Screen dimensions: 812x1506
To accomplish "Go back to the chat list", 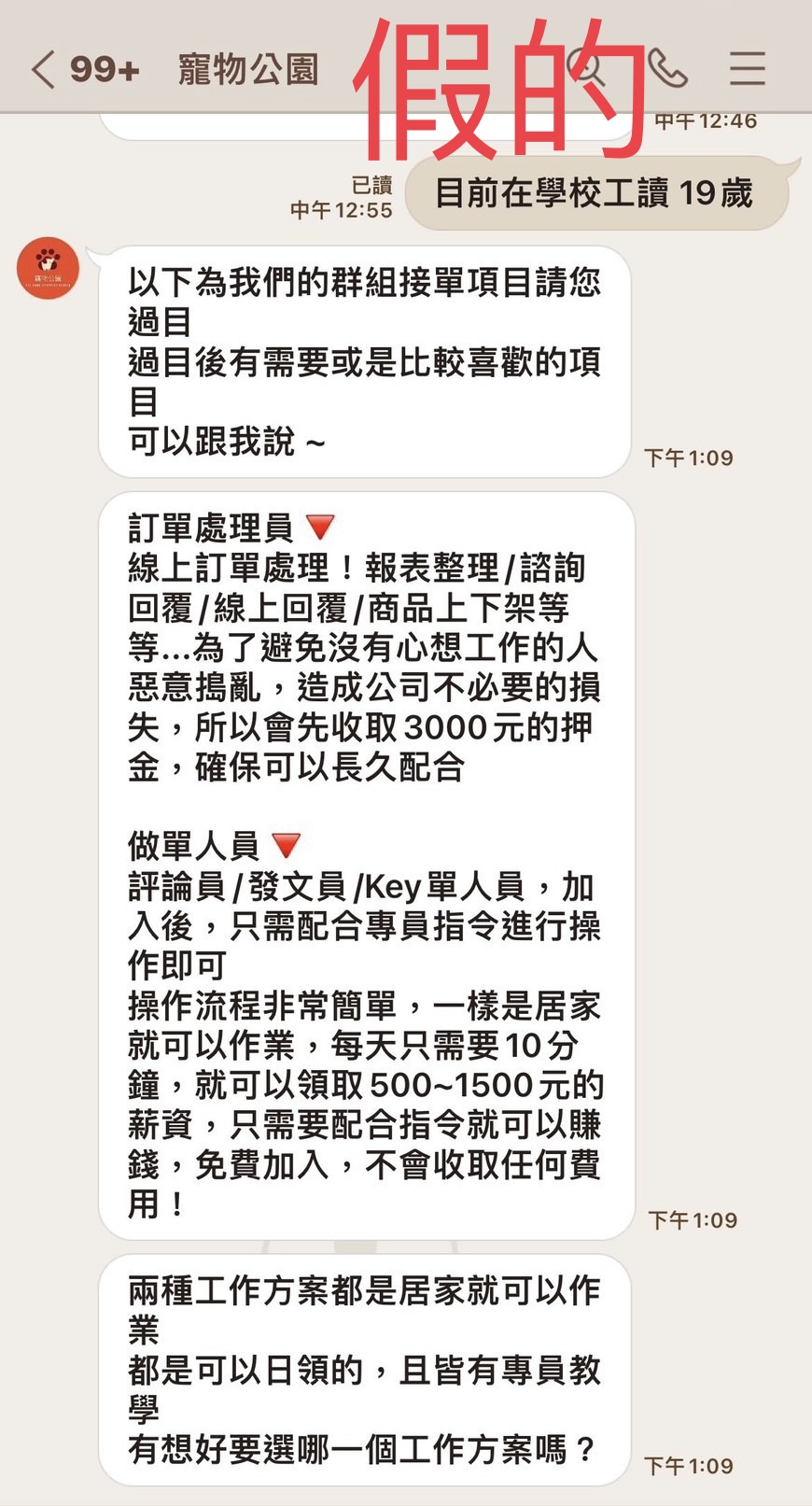I will point(43,69).
